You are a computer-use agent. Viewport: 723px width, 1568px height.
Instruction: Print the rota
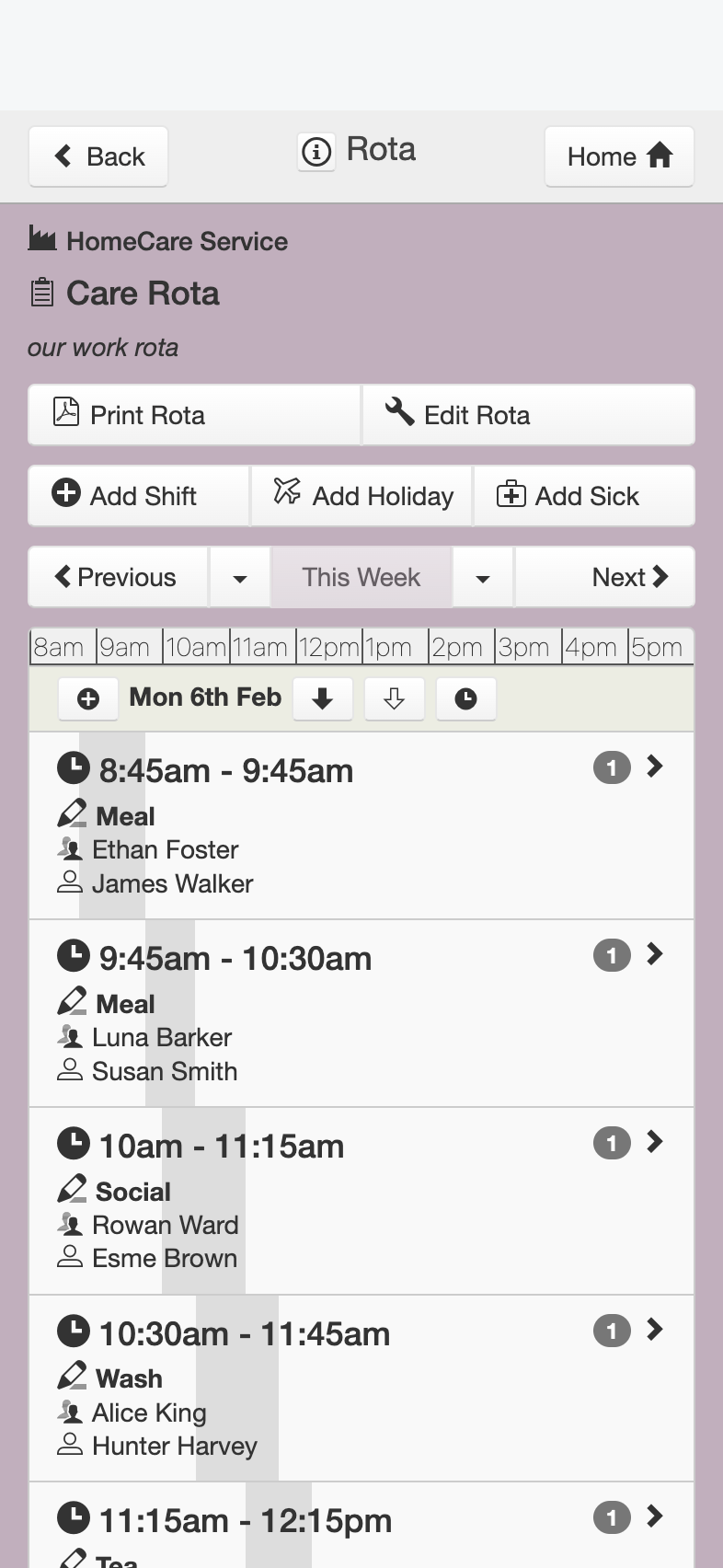click(x=194, y=415)
